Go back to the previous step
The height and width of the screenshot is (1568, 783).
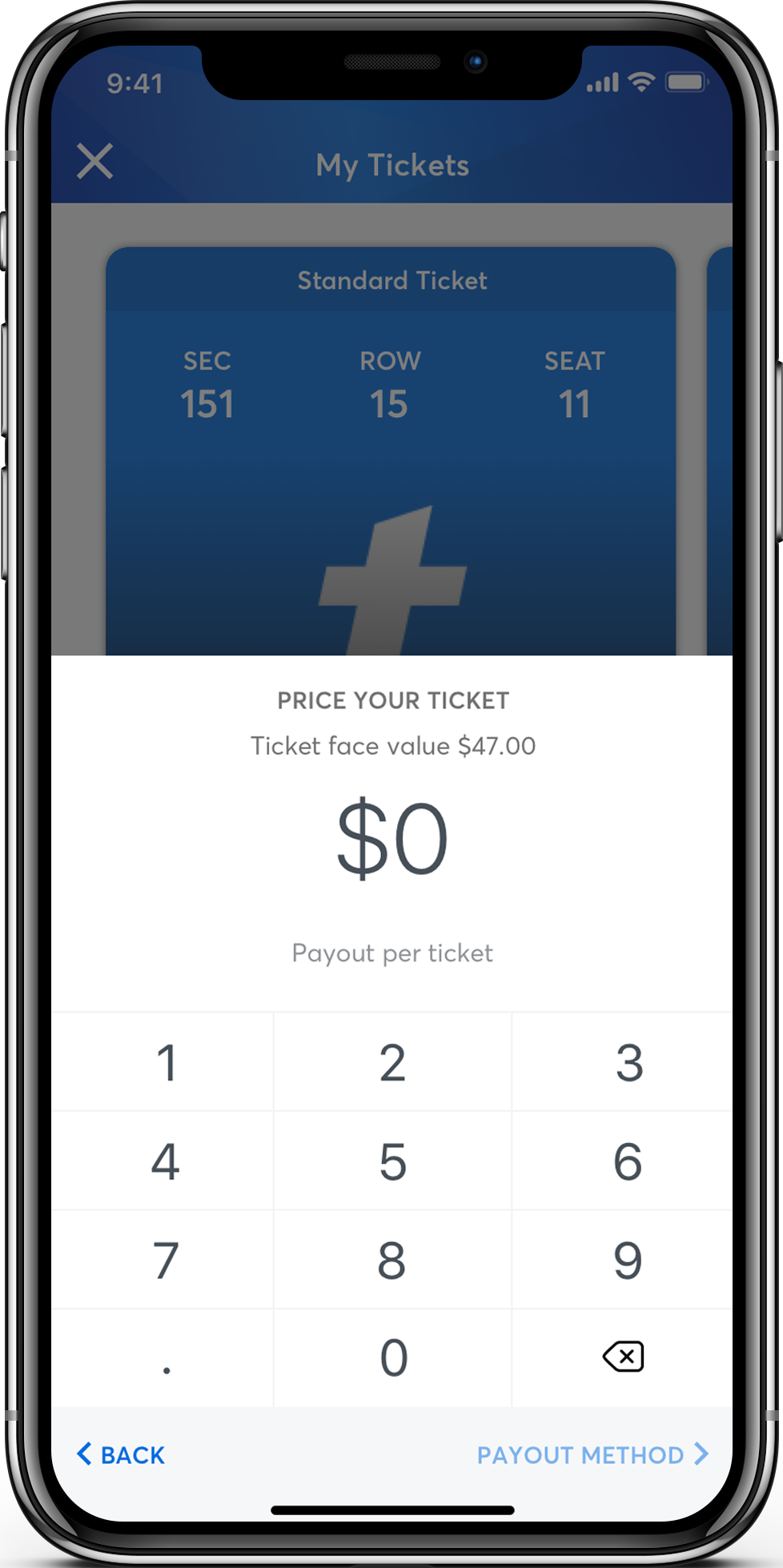(121, 1454)
